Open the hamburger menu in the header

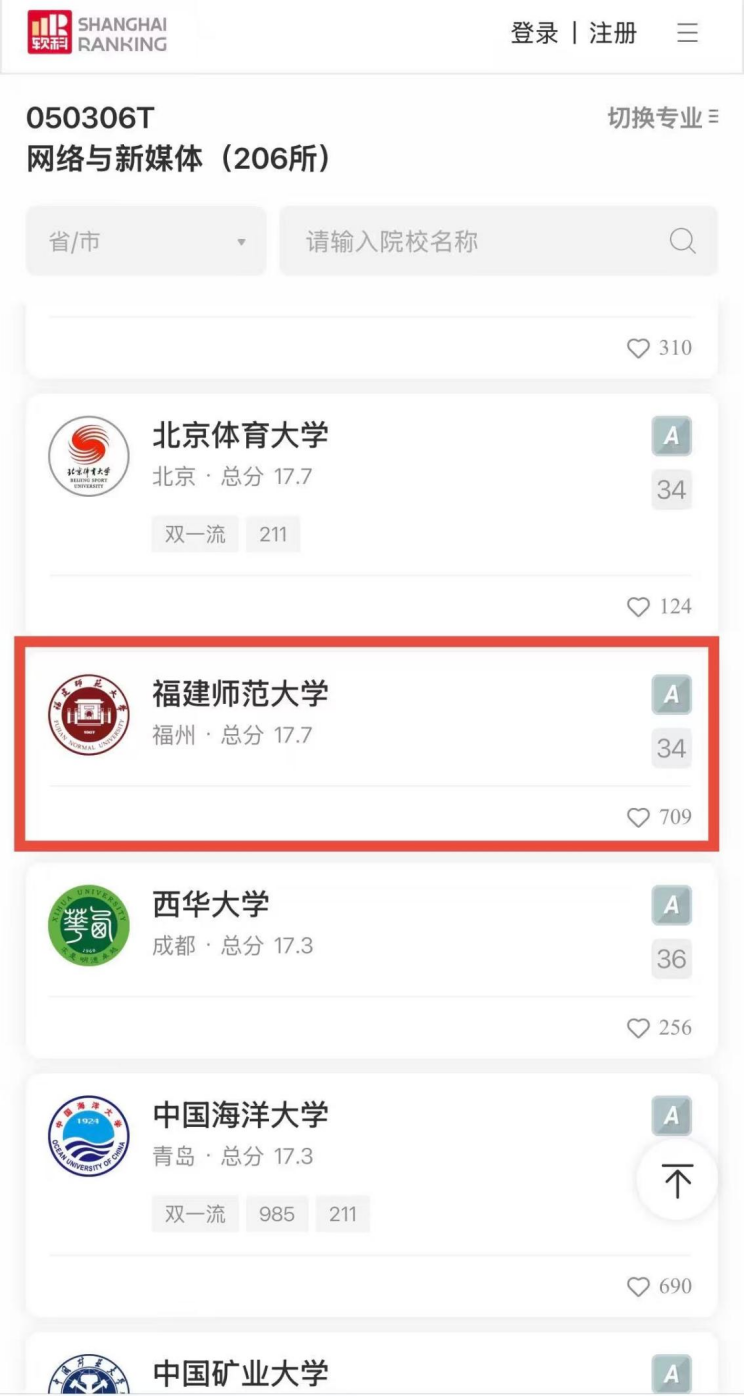[x=687, y=33]
